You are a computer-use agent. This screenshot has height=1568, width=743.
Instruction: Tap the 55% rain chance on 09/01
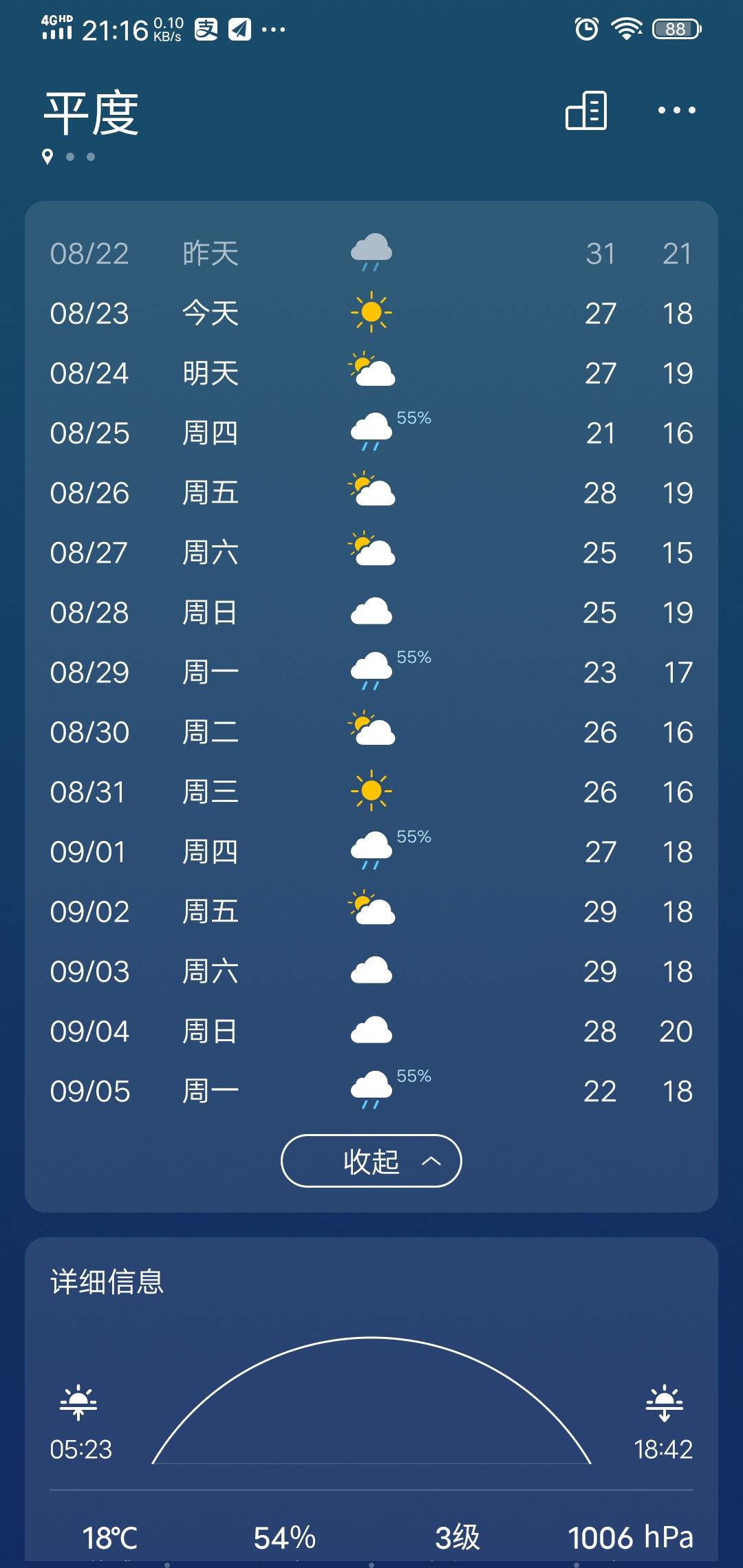pos(414,838)
